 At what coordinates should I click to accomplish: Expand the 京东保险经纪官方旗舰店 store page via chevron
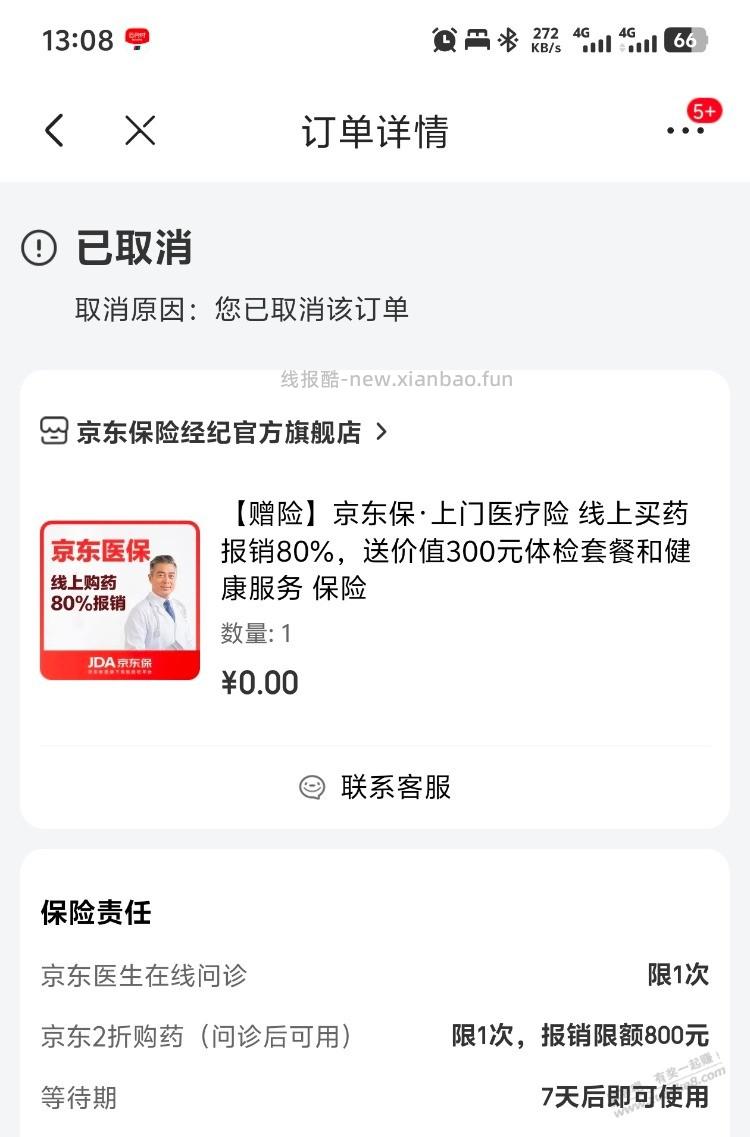point(382,433)
